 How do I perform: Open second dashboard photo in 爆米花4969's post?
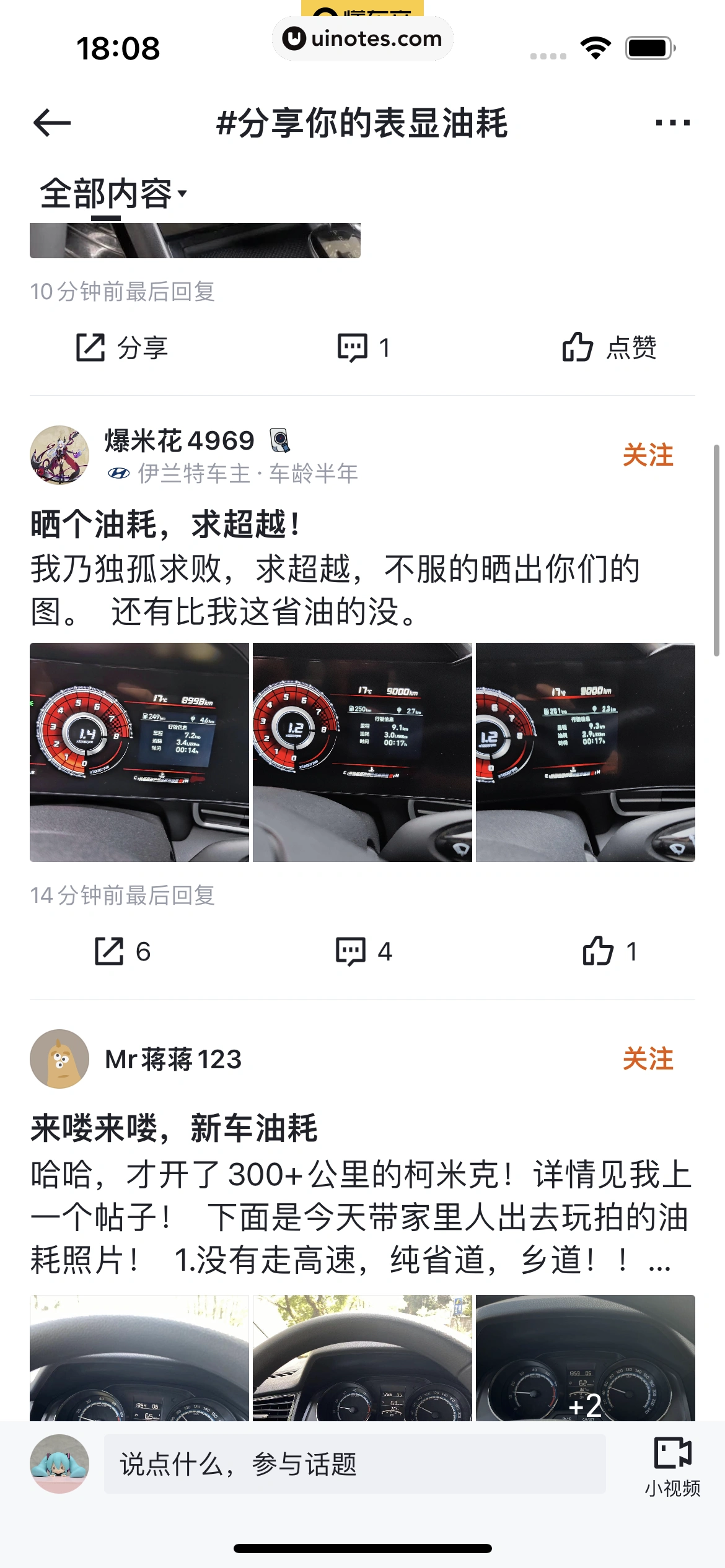click(x=362, y=752)
